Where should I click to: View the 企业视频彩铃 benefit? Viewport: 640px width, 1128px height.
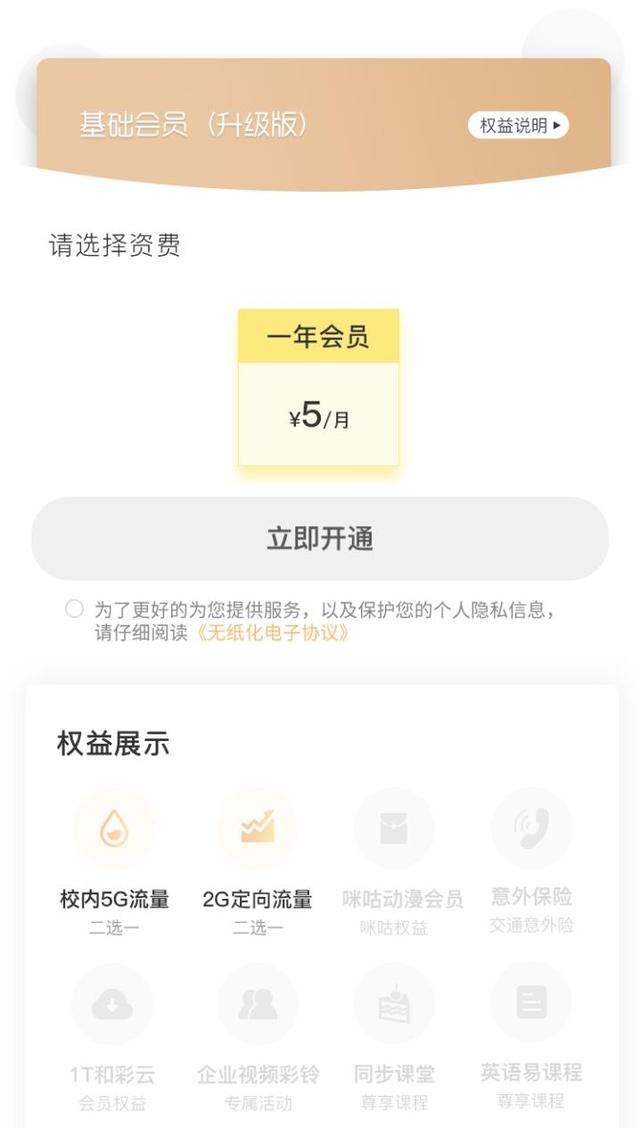pyautogui.click(x=257, y=1037)
